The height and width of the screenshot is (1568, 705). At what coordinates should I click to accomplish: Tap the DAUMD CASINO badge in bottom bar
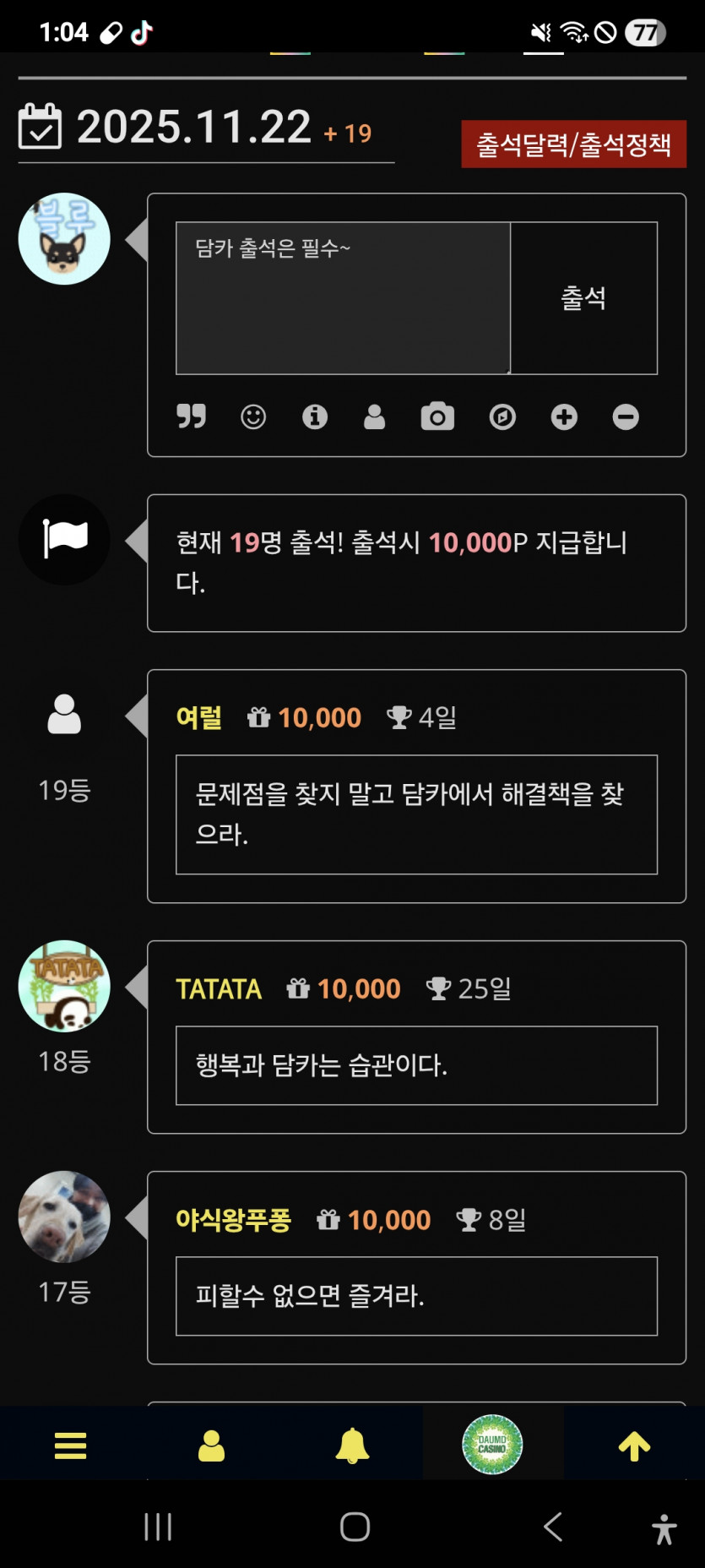[x=493, y=1445]
